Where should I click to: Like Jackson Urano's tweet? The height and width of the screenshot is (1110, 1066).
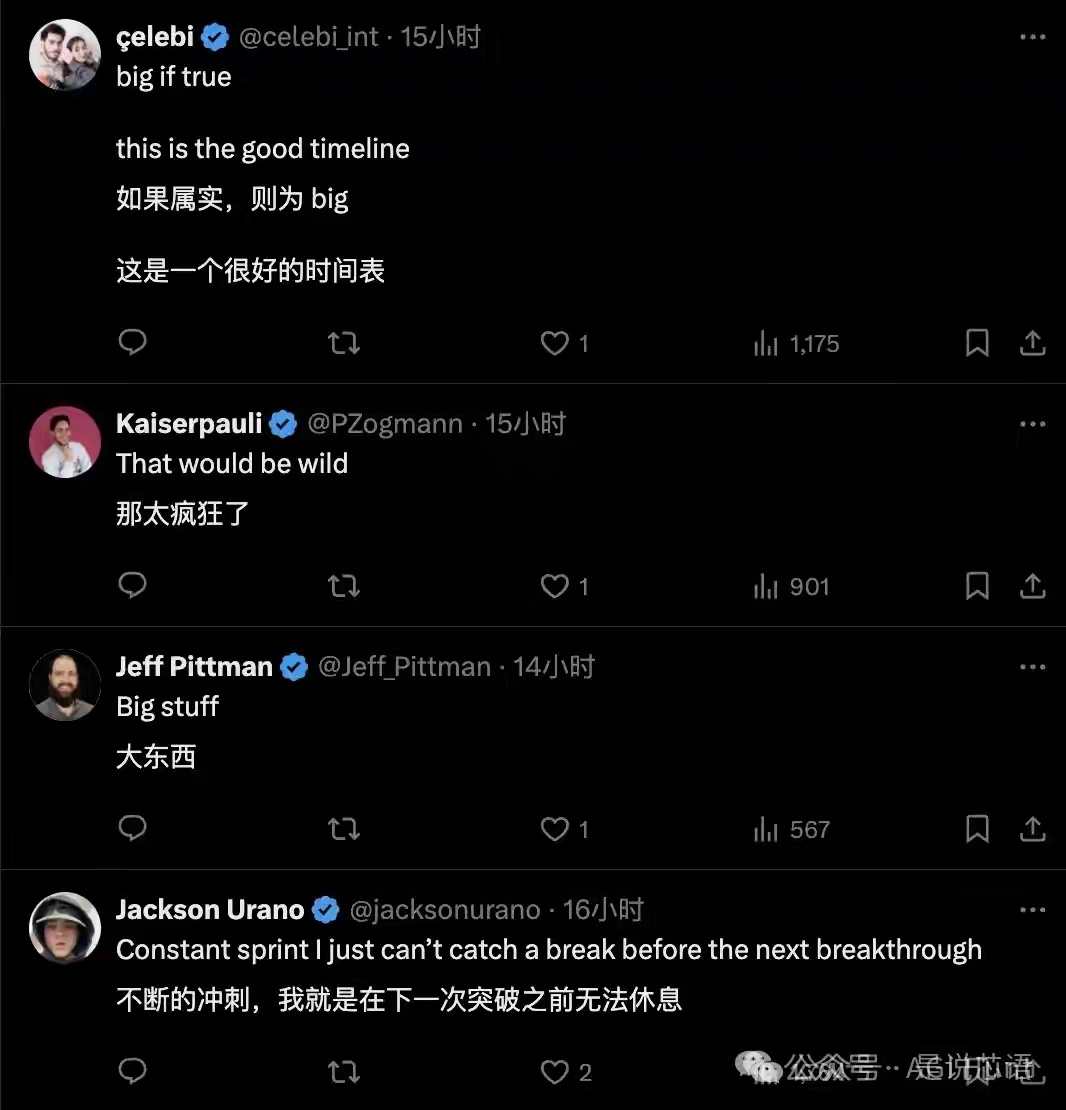click(x=554, y=1072)
